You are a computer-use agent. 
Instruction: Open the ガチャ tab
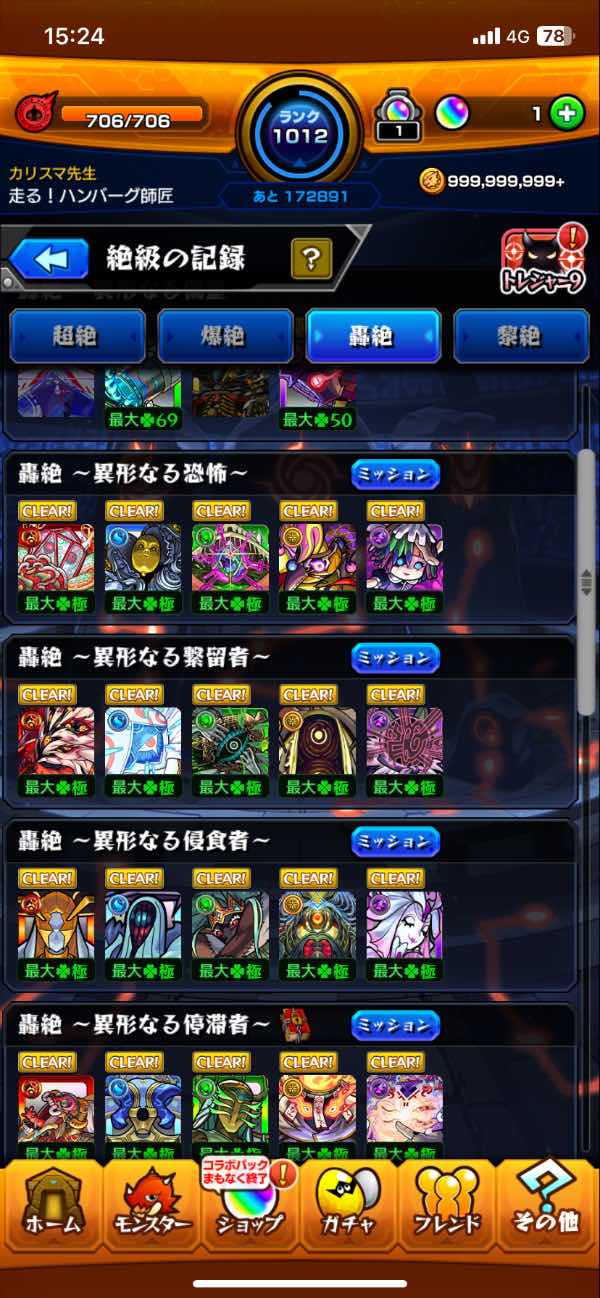tap(348, 1207)
